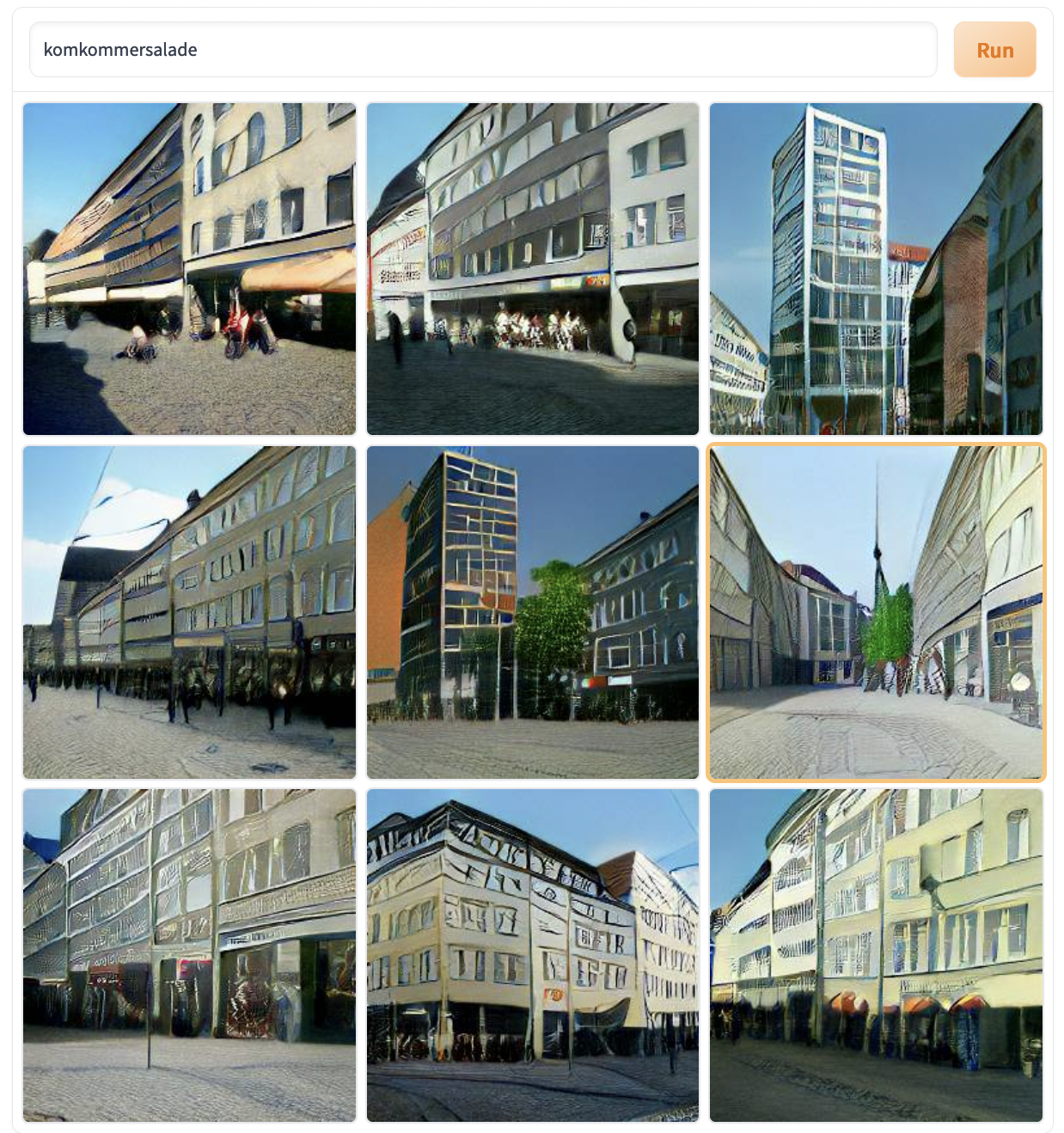The image size is (1064, 1133).
Task: Tap the prompt field containing komkommersalade
Action: tap(481, 50)
